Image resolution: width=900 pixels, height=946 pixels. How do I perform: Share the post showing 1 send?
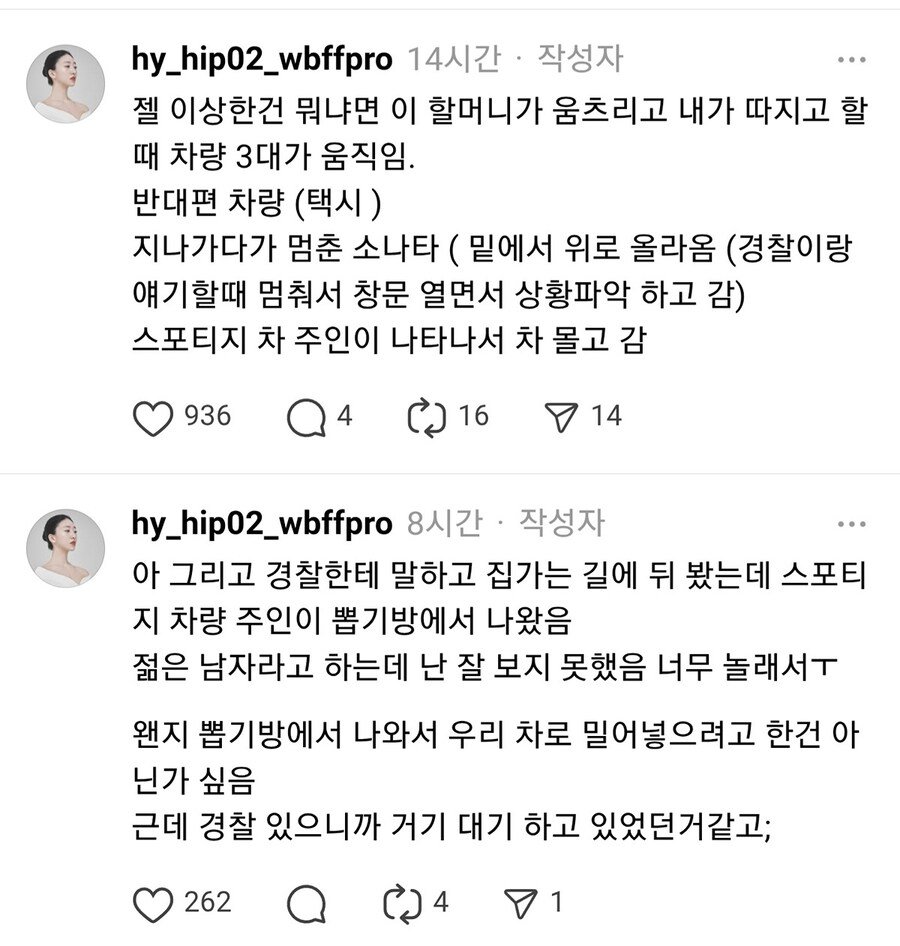pyautogui.click(x=521, y=905)
